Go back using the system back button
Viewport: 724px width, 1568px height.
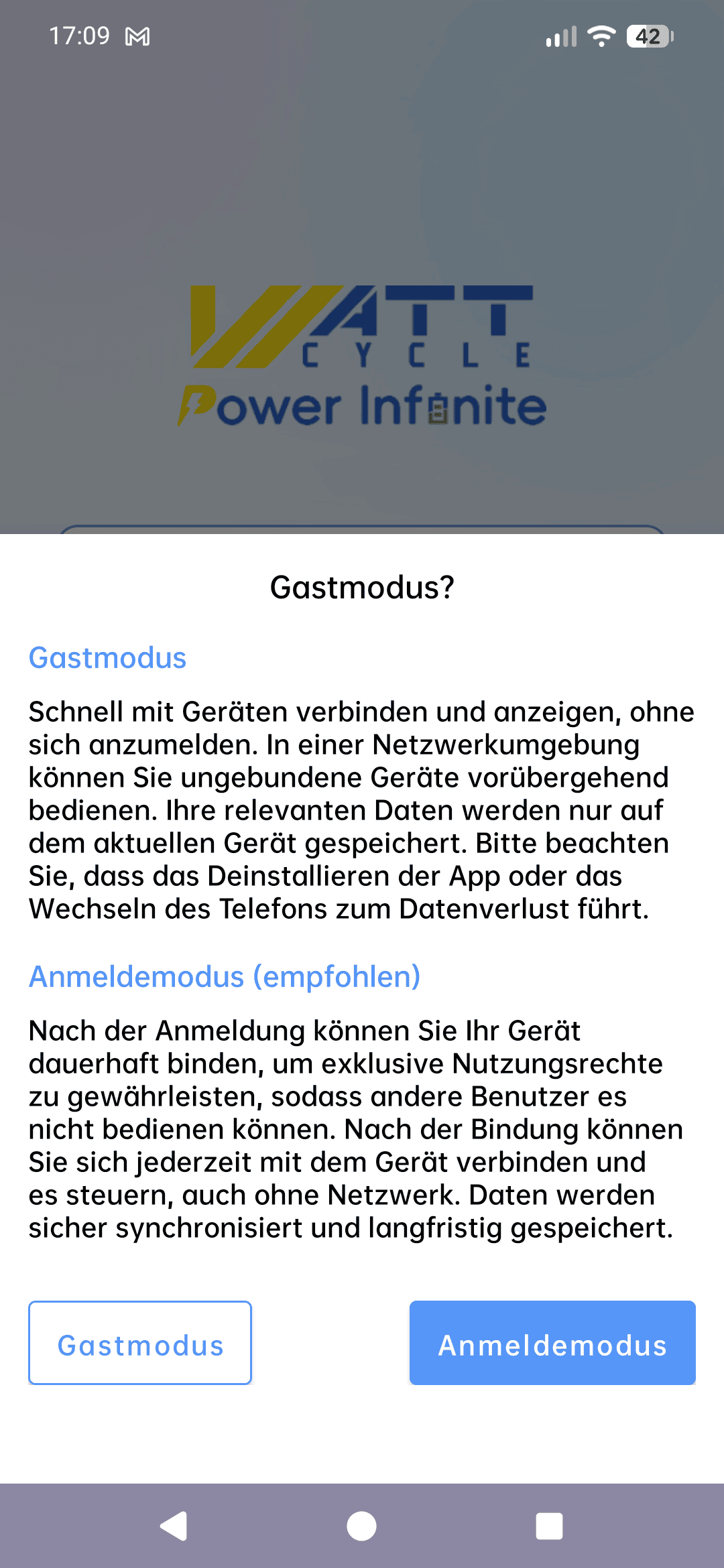174,1526
